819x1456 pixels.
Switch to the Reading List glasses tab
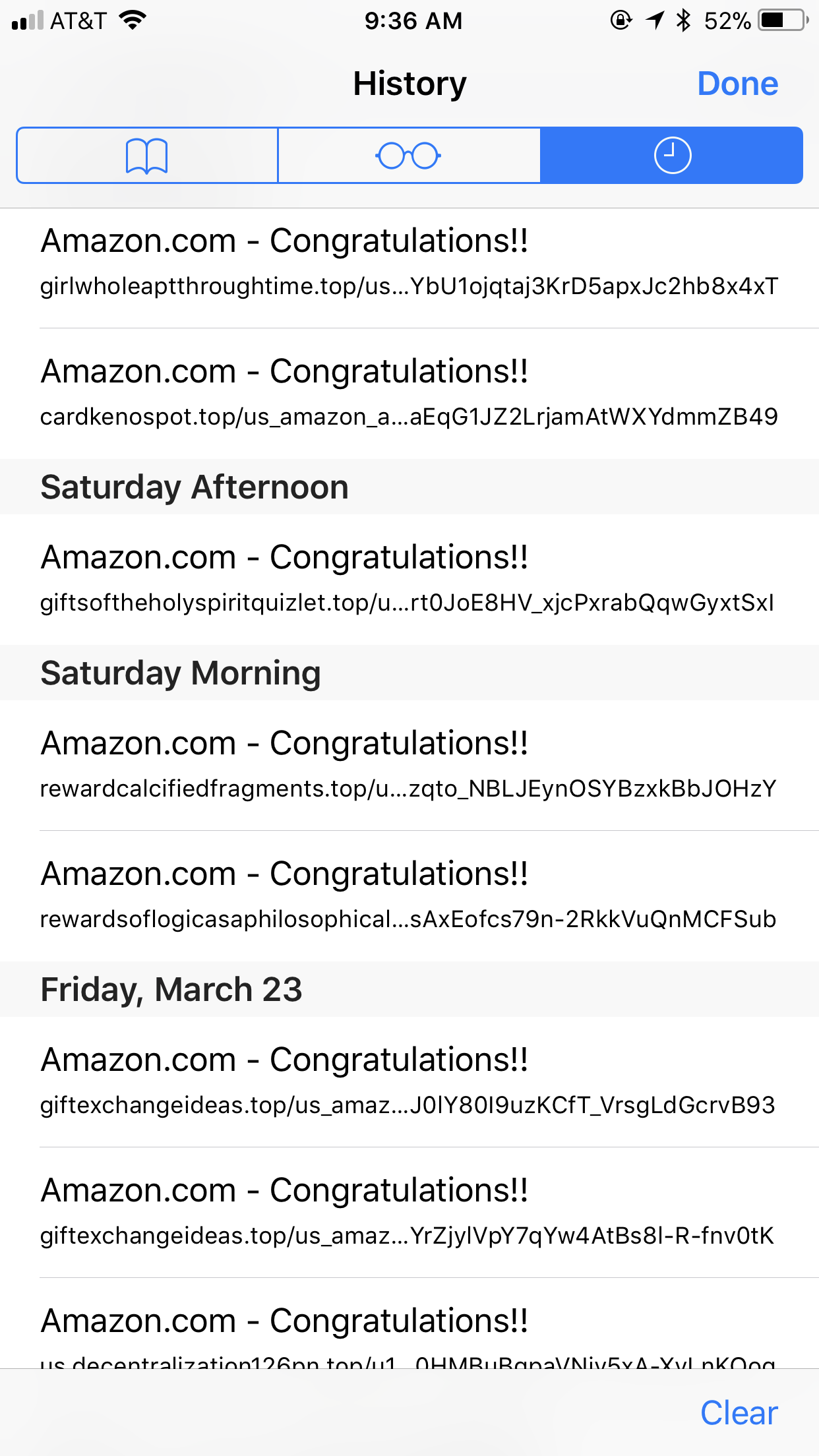(x=409, y=156)
